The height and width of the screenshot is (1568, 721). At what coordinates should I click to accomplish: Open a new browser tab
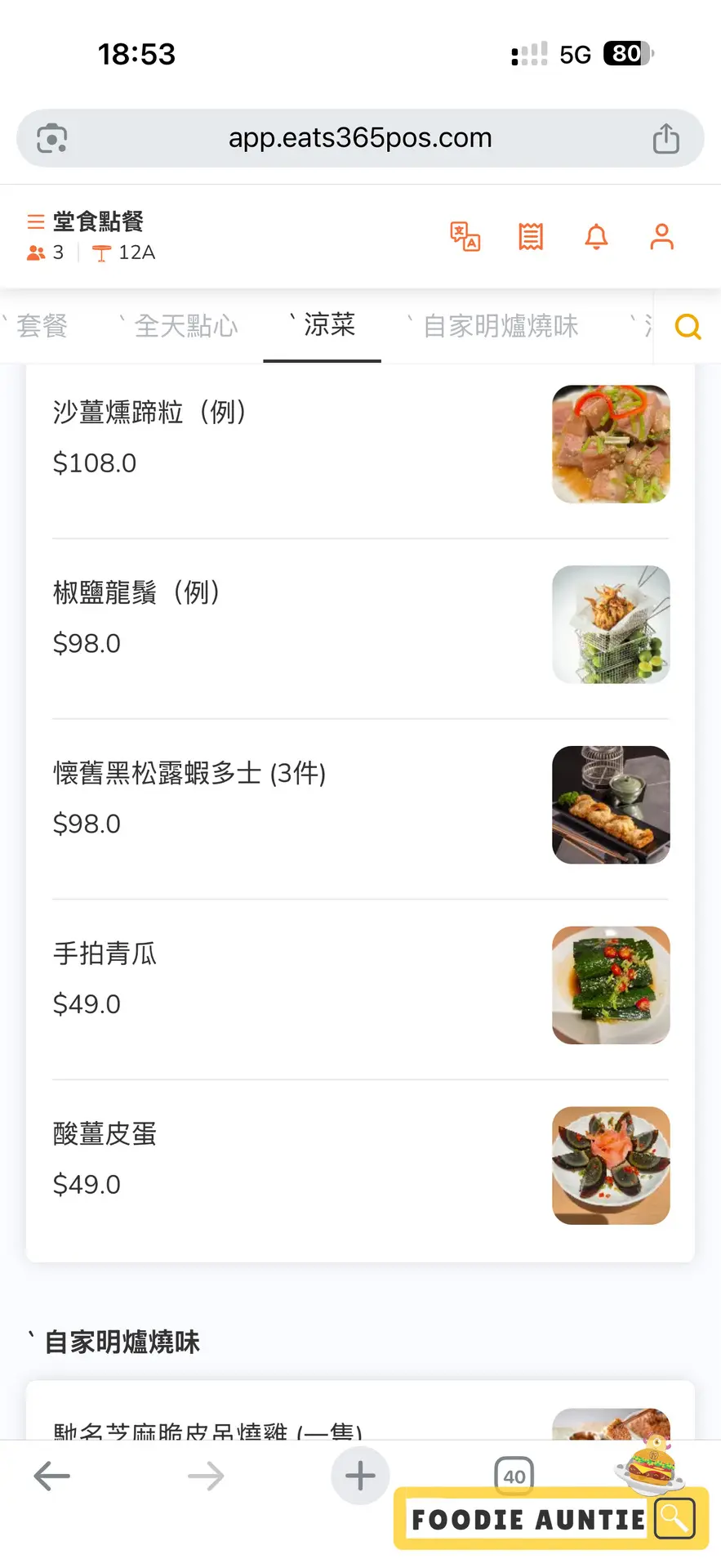(x=360, y=1476)
